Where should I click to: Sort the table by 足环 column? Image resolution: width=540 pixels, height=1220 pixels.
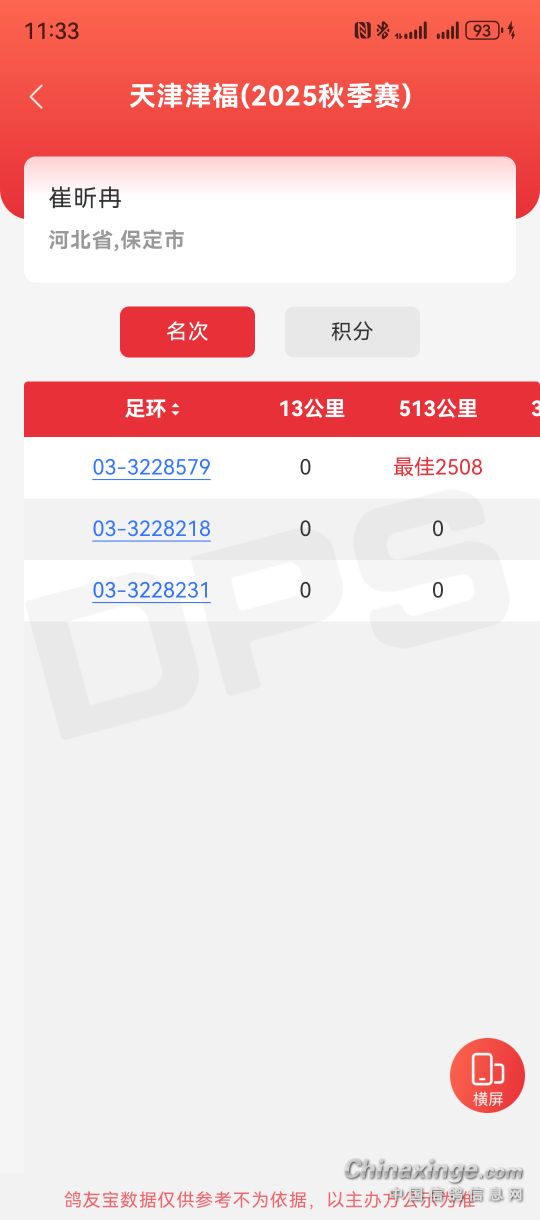coord(153,409)
